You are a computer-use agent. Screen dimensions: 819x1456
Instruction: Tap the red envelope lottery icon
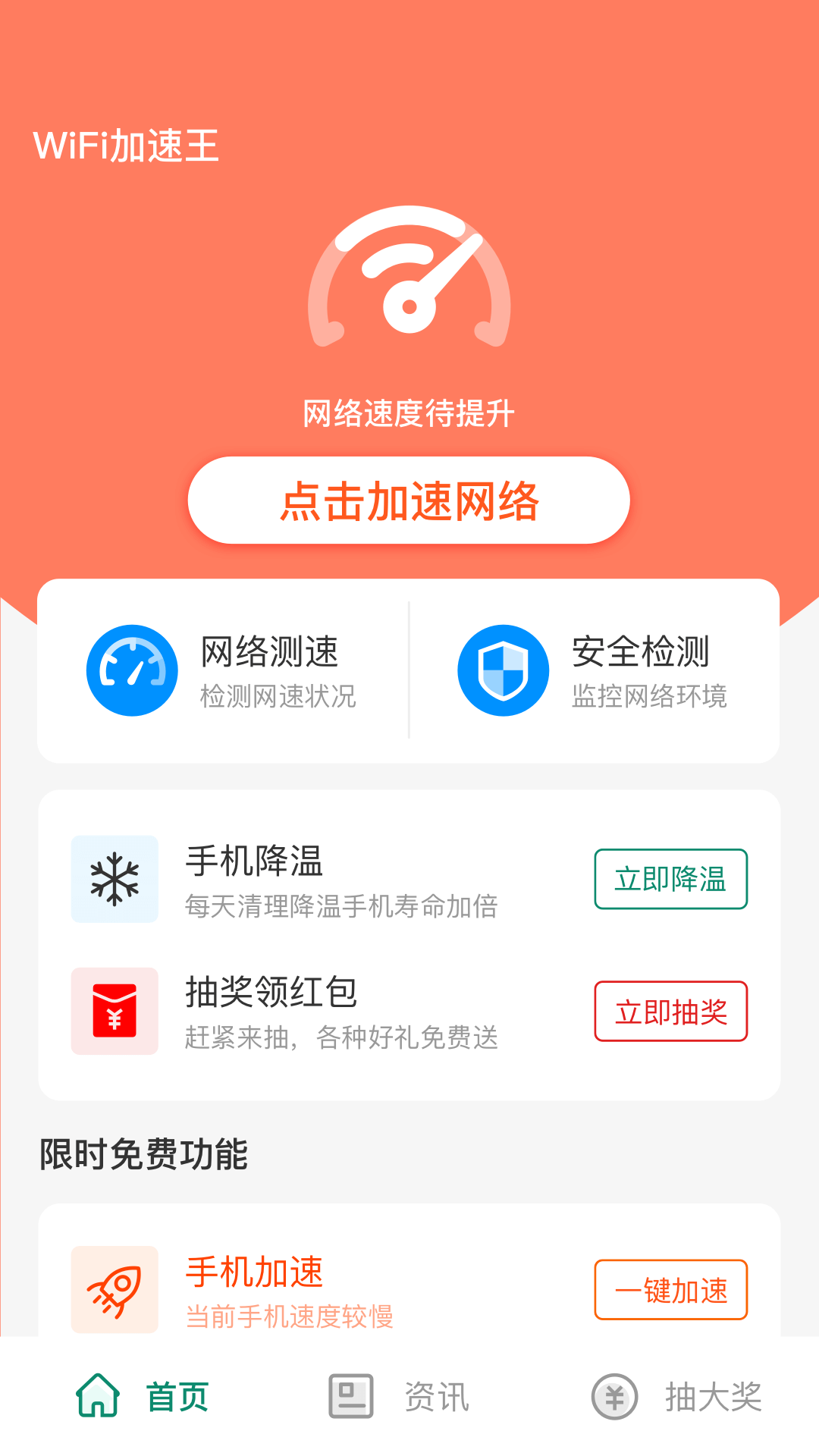pos(115,1010)
